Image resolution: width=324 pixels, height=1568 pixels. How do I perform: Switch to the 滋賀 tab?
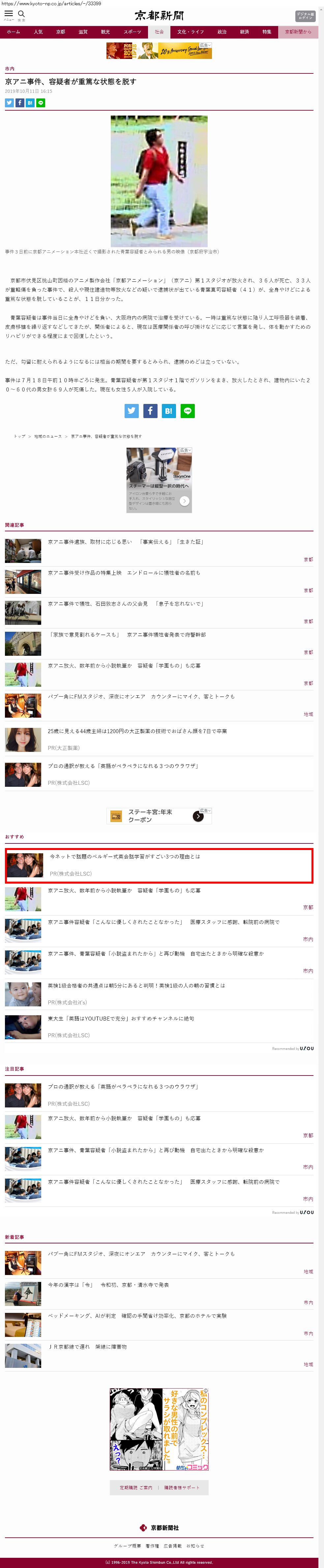pos(83,32)
